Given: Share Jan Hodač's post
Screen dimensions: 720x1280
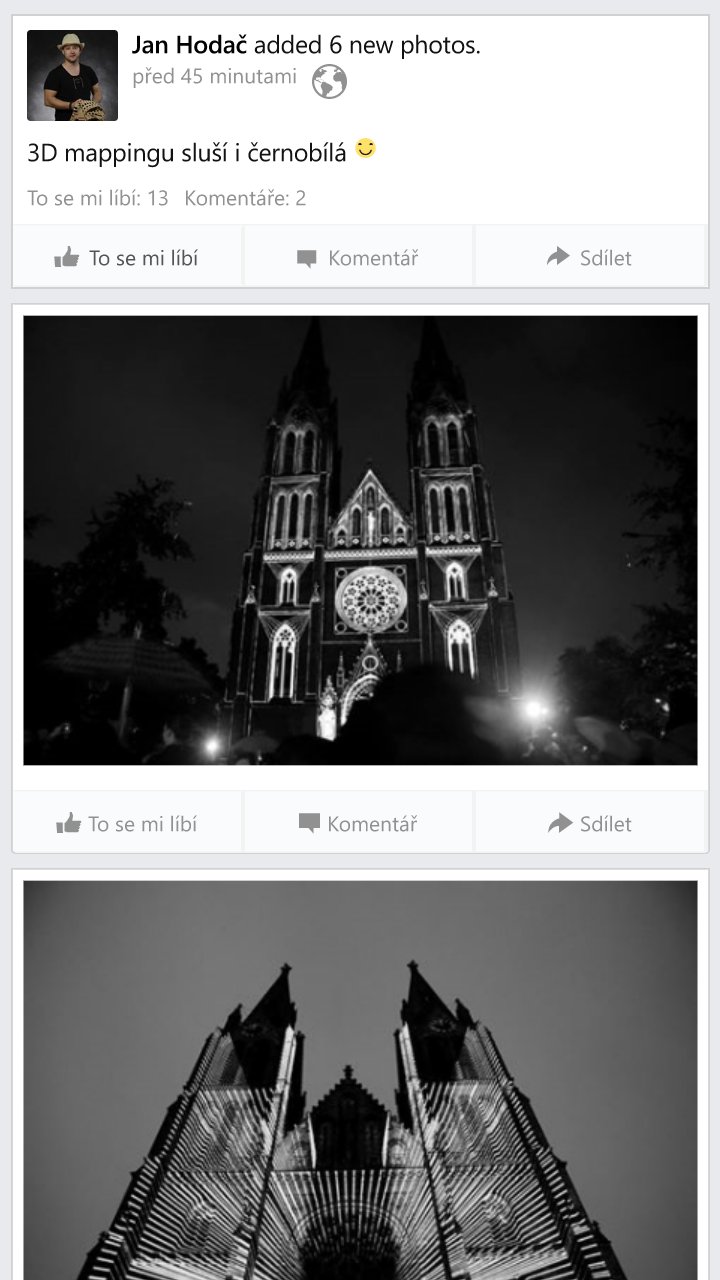Looking at the screenshot, I should tap(590, 257).
